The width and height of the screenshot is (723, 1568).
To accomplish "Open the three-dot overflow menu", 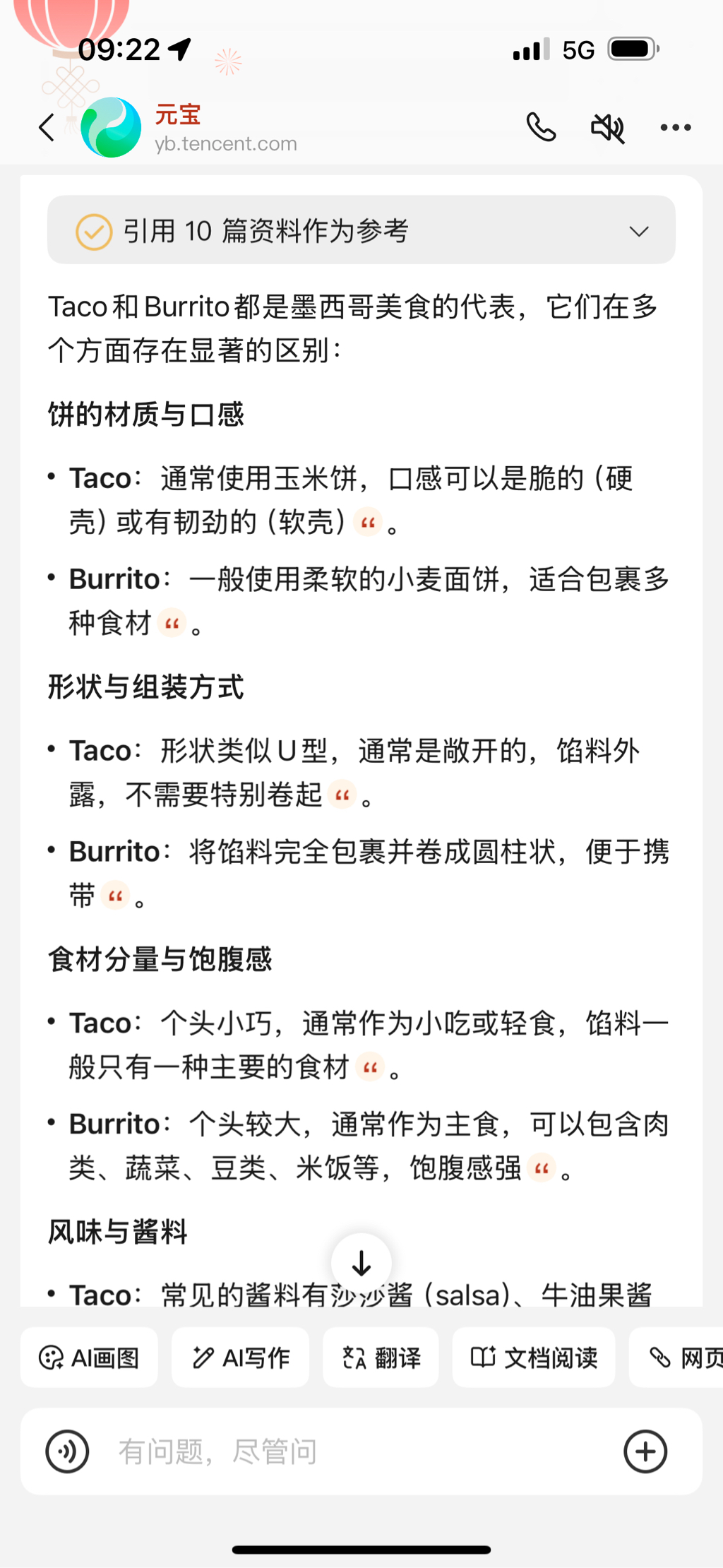I will [675, 128].
